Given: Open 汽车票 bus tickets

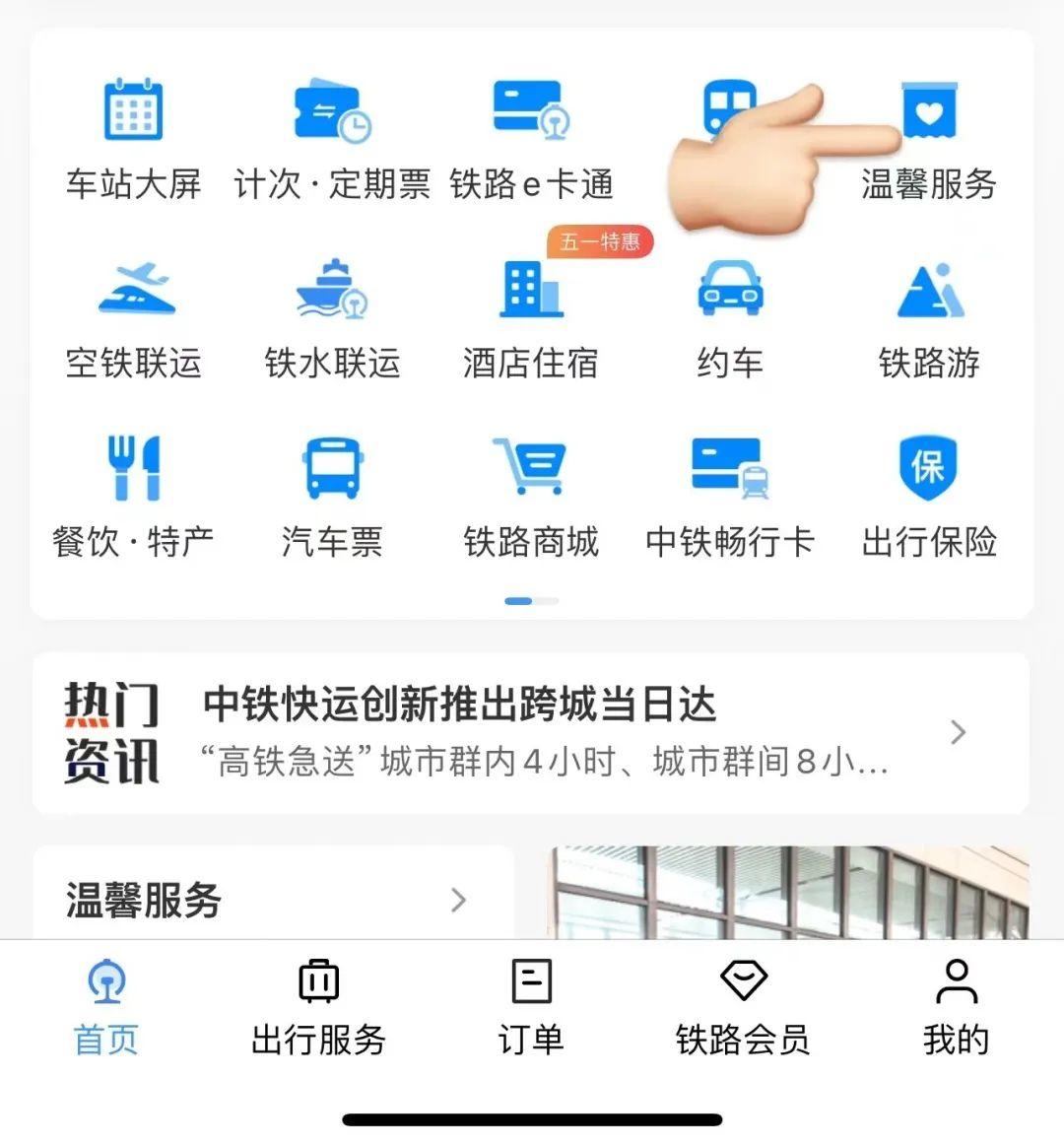Looking at the screenshot, I should [332, 497].
